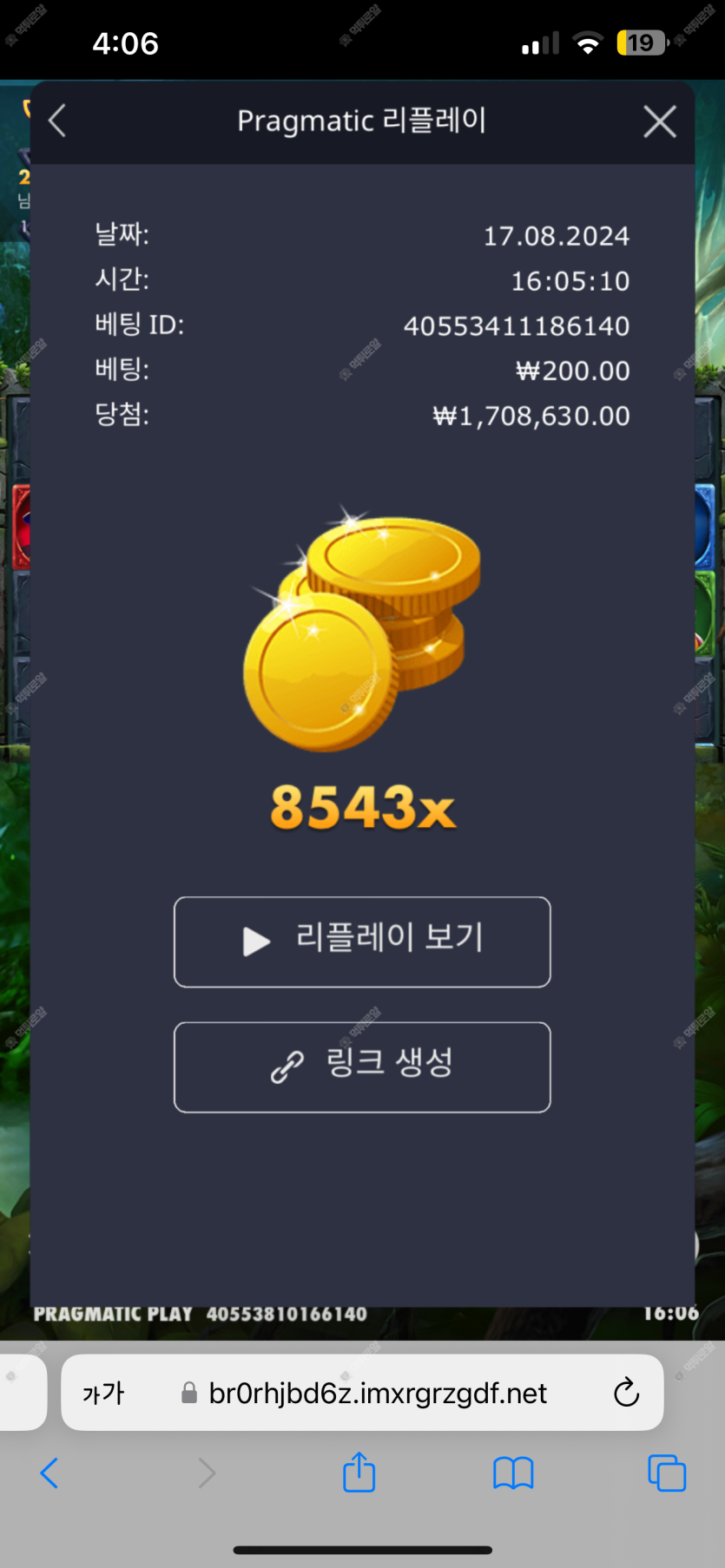Watch the replay (리플레이 보기)
Screen dimensions: 725x1568
(362, 941)
